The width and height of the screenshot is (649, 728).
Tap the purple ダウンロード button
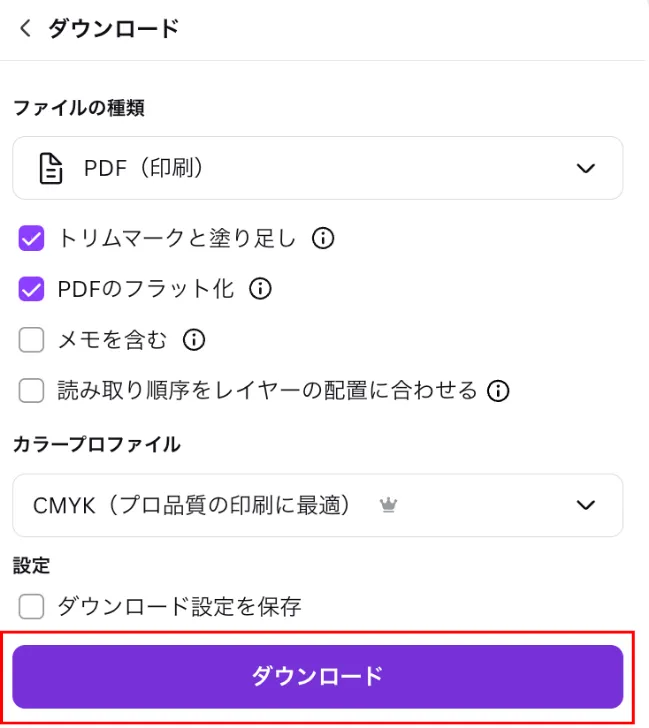pyautogui.click(x=317, y=676)
